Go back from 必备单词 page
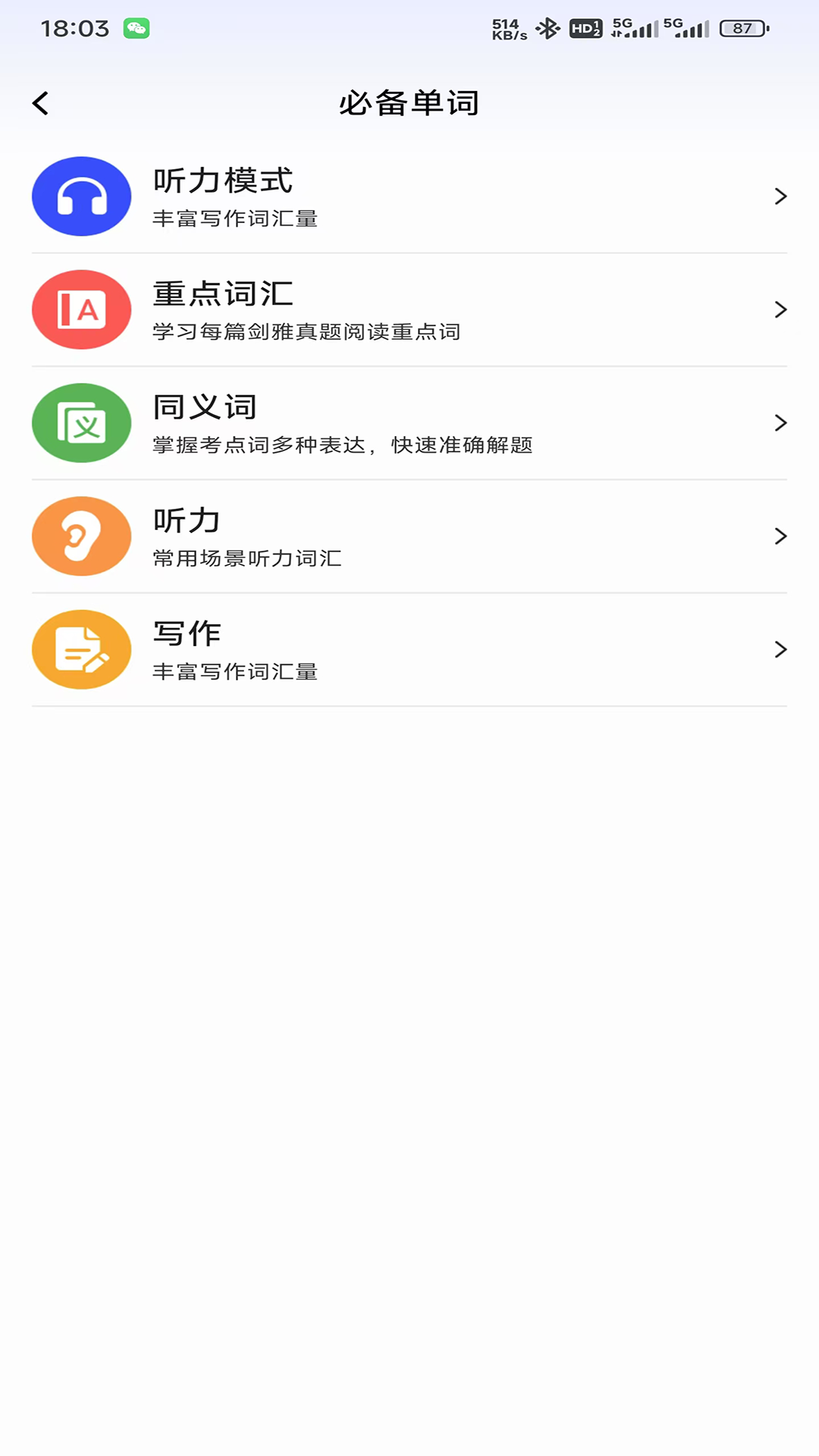Screen dimensions: 819x1456 click(41, 103)
